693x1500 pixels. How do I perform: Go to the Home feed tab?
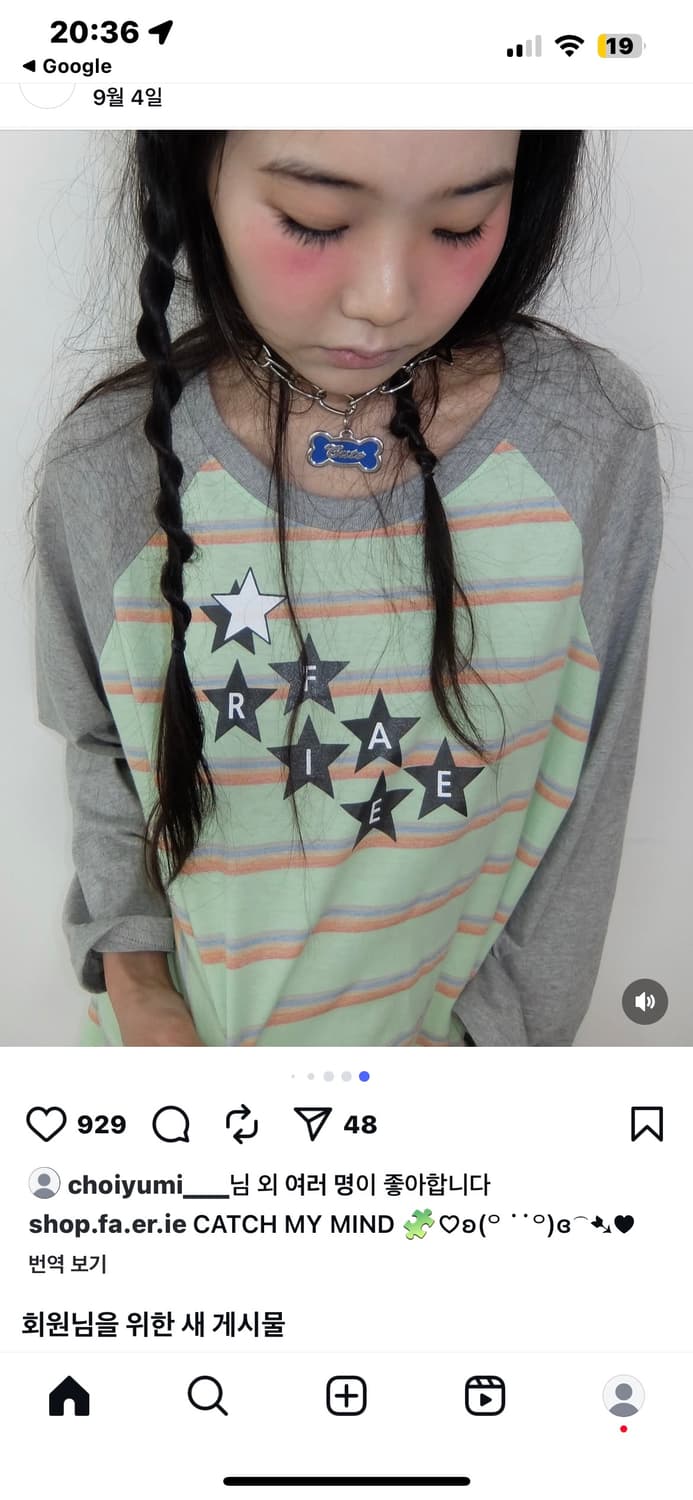click(69, 1396)
